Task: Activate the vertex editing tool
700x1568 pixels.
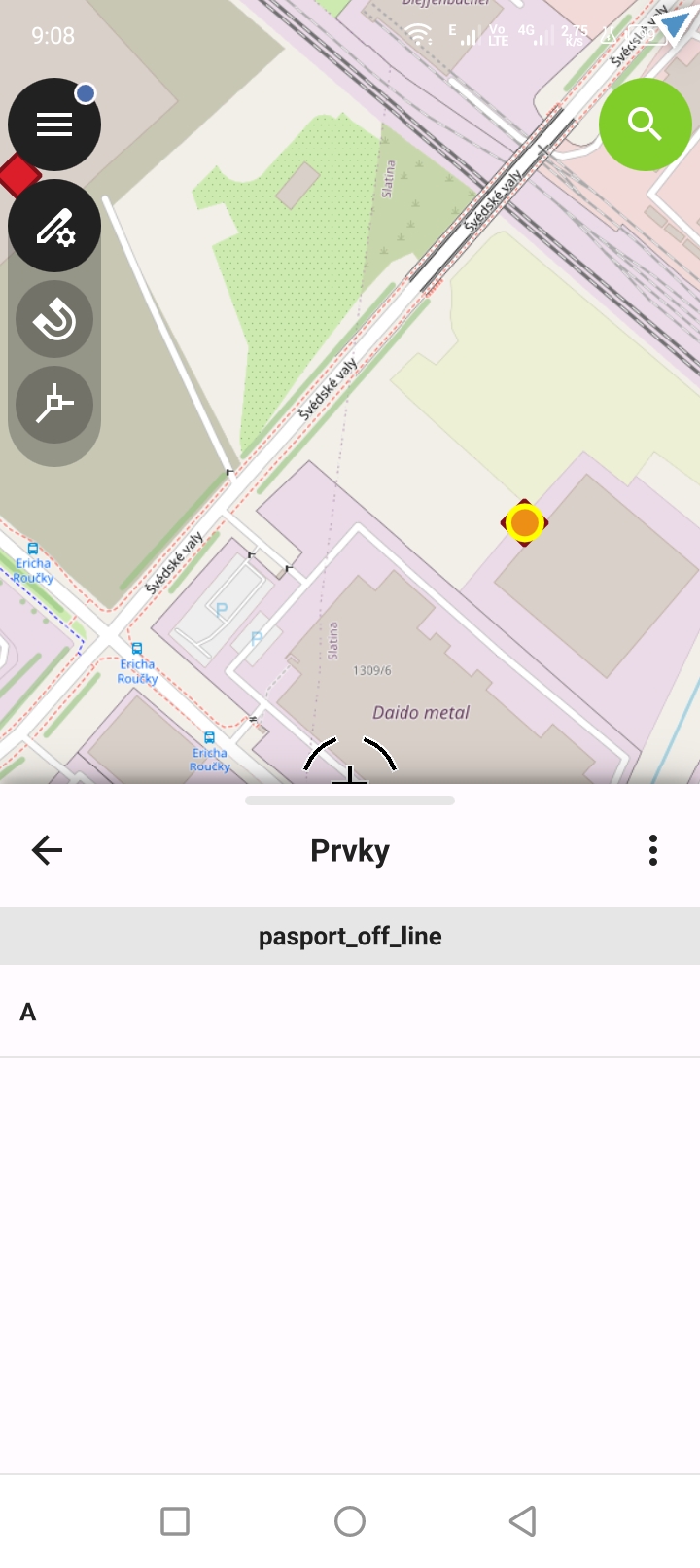Action: tap(54, 404)
